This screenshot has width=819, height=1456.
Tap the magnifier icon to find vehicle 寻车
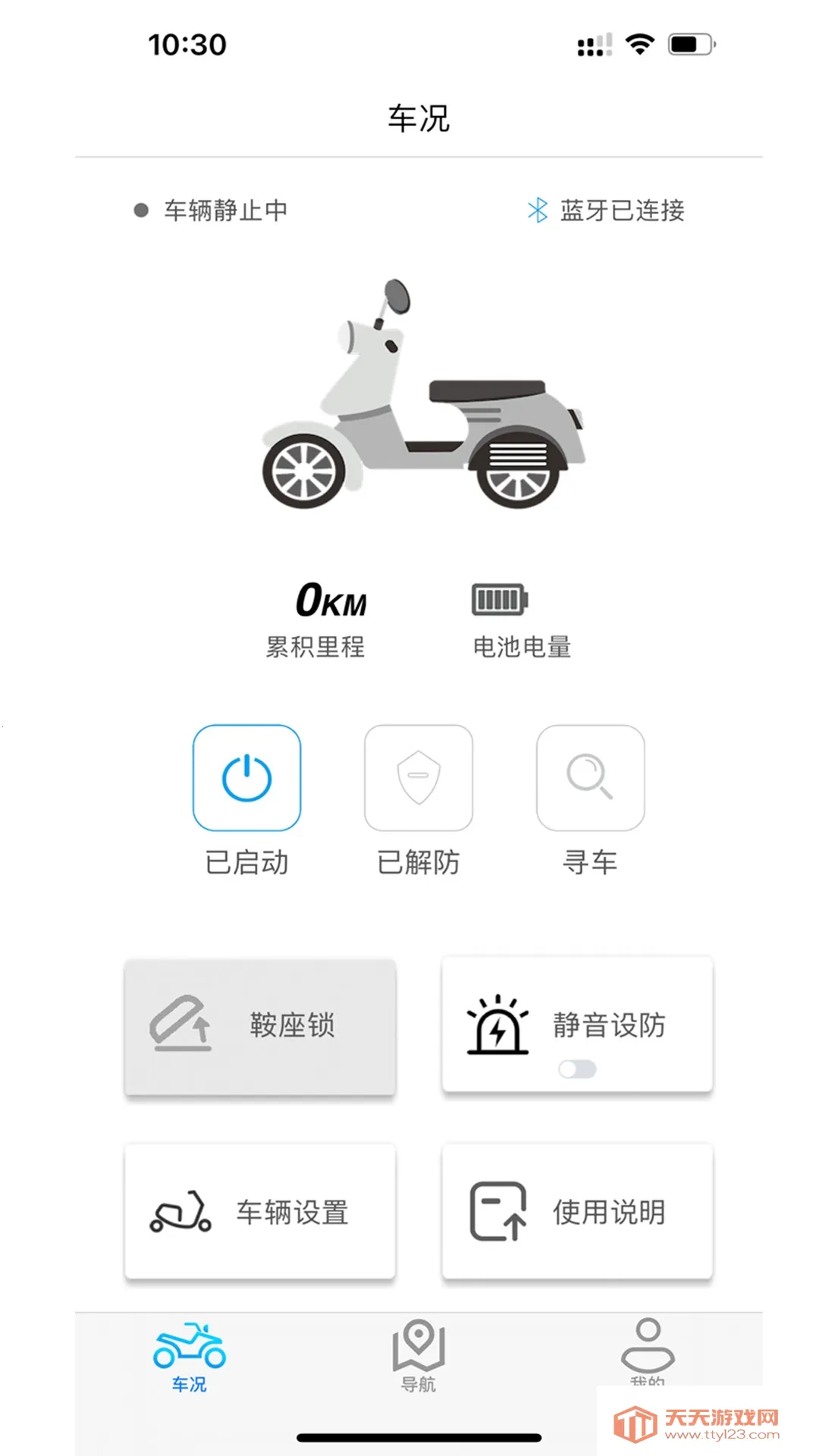(x=591, y=778)
